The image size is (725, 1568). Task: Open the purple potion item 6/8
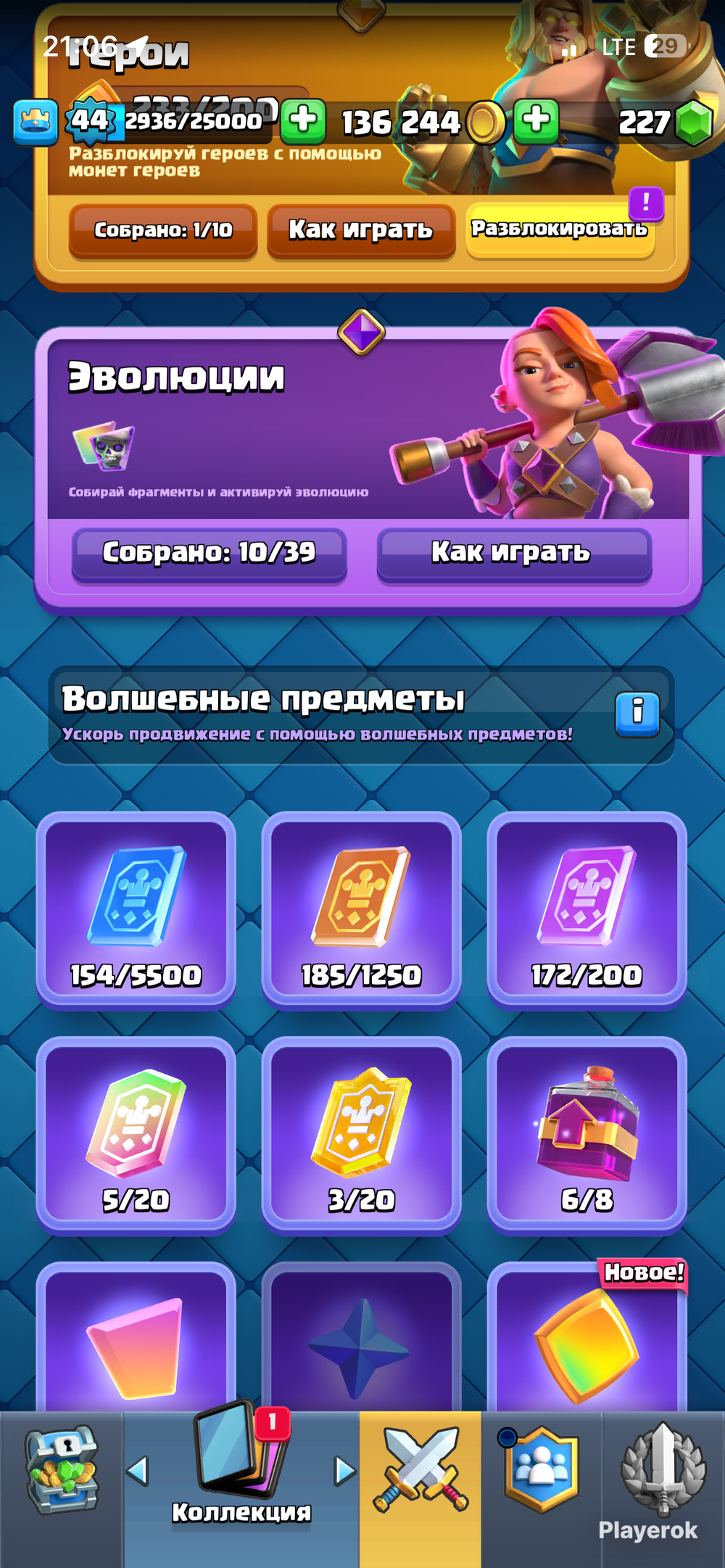[587, 1135]
